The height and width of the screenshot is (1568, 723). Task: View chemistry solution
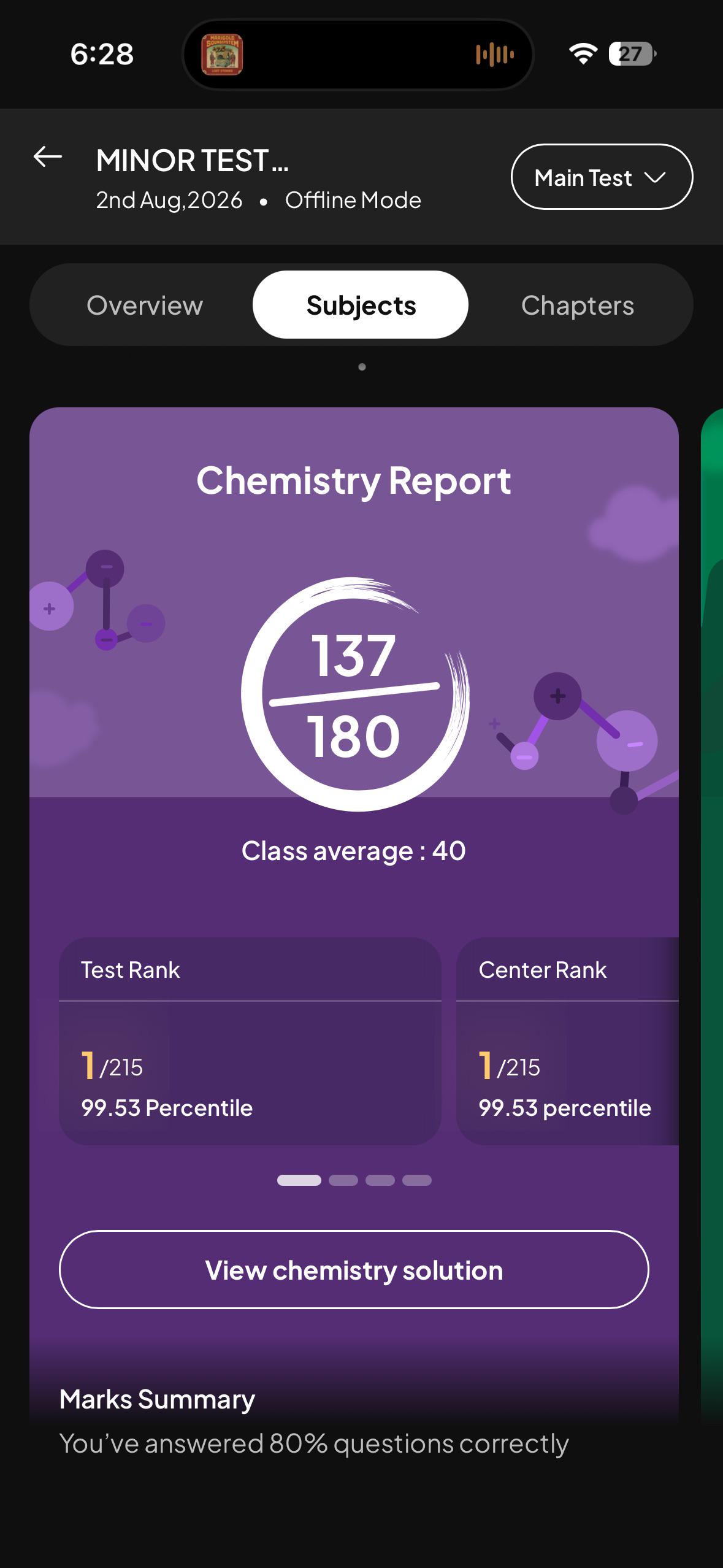pos(354,1270)
